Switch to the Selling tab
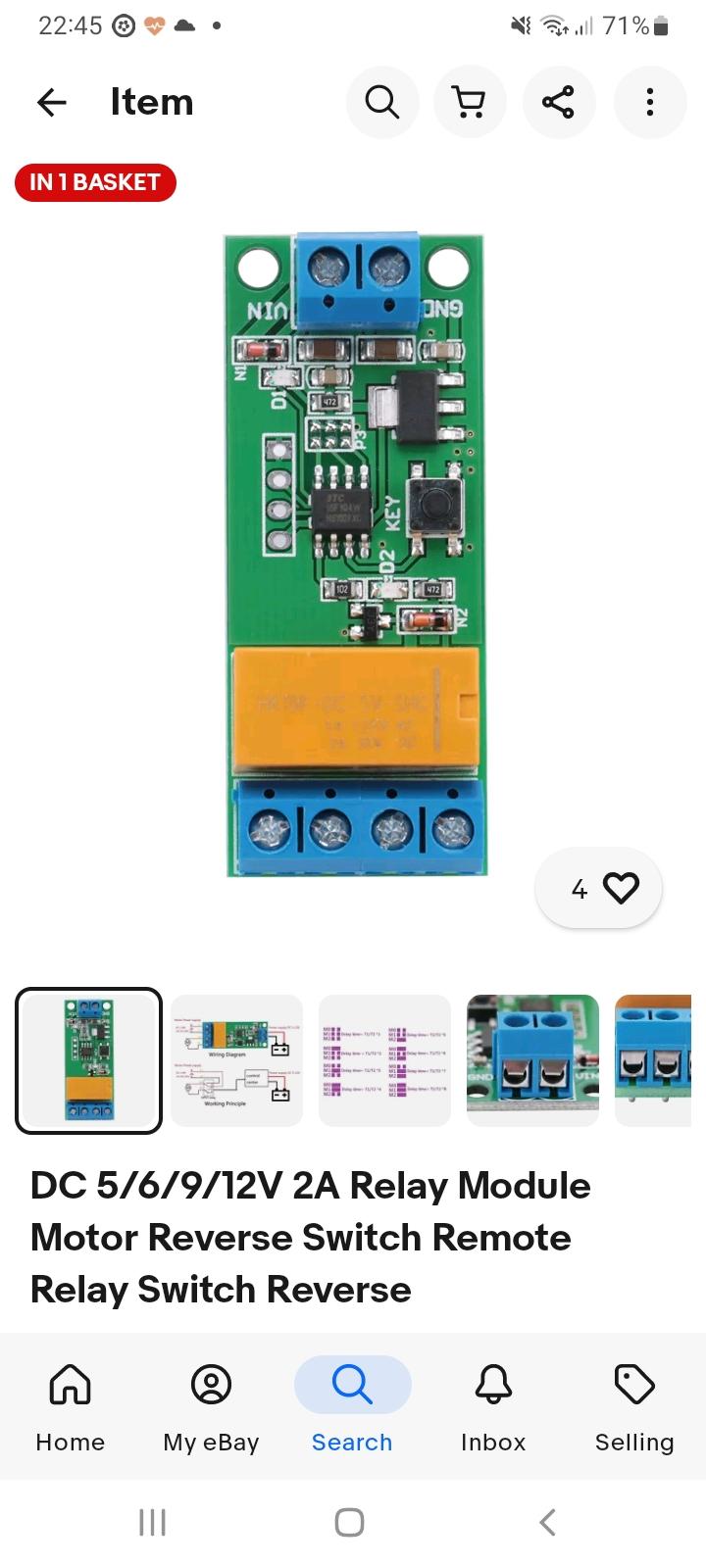 (x=634, y=1407)
